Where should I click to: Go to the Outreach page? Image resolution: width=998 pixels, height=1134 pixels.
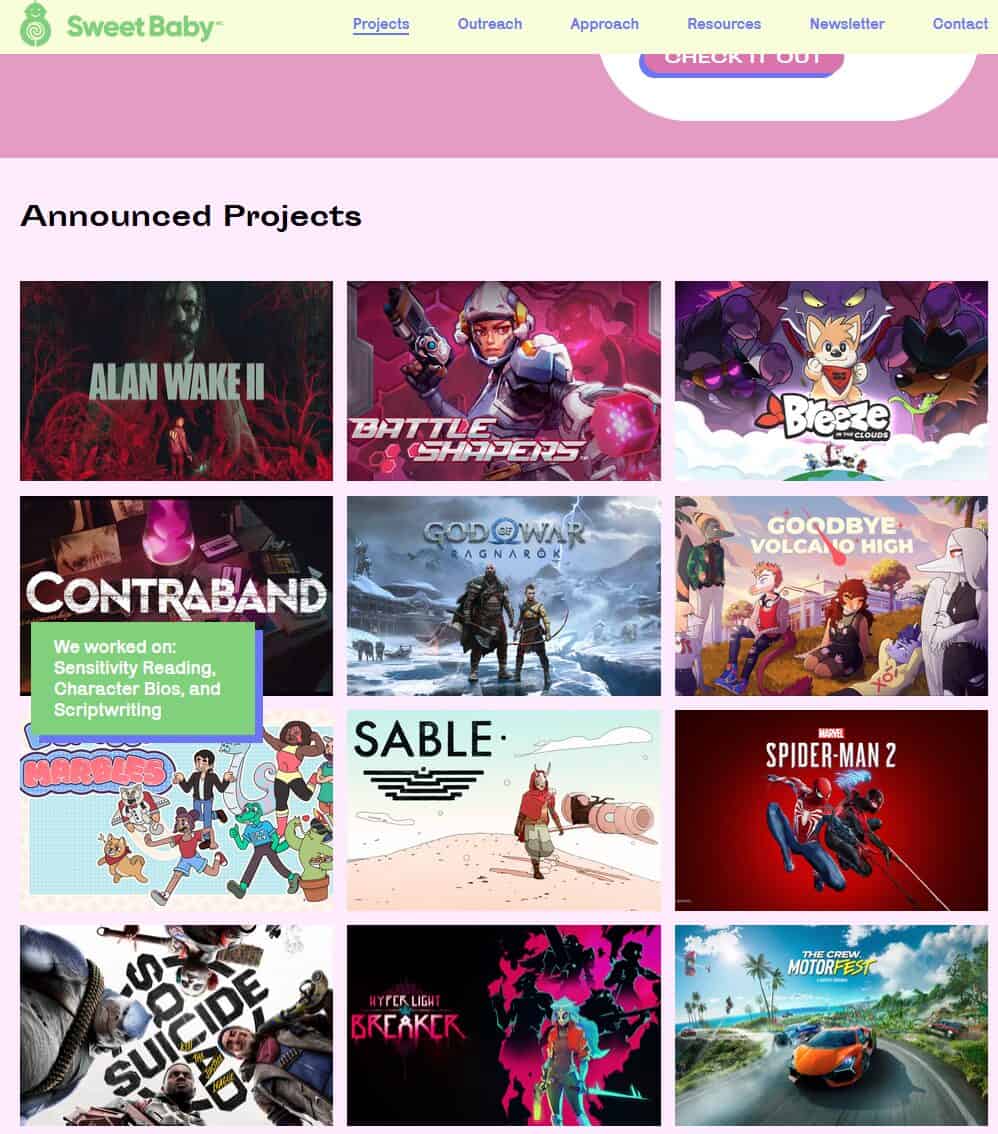coord(489,24)
